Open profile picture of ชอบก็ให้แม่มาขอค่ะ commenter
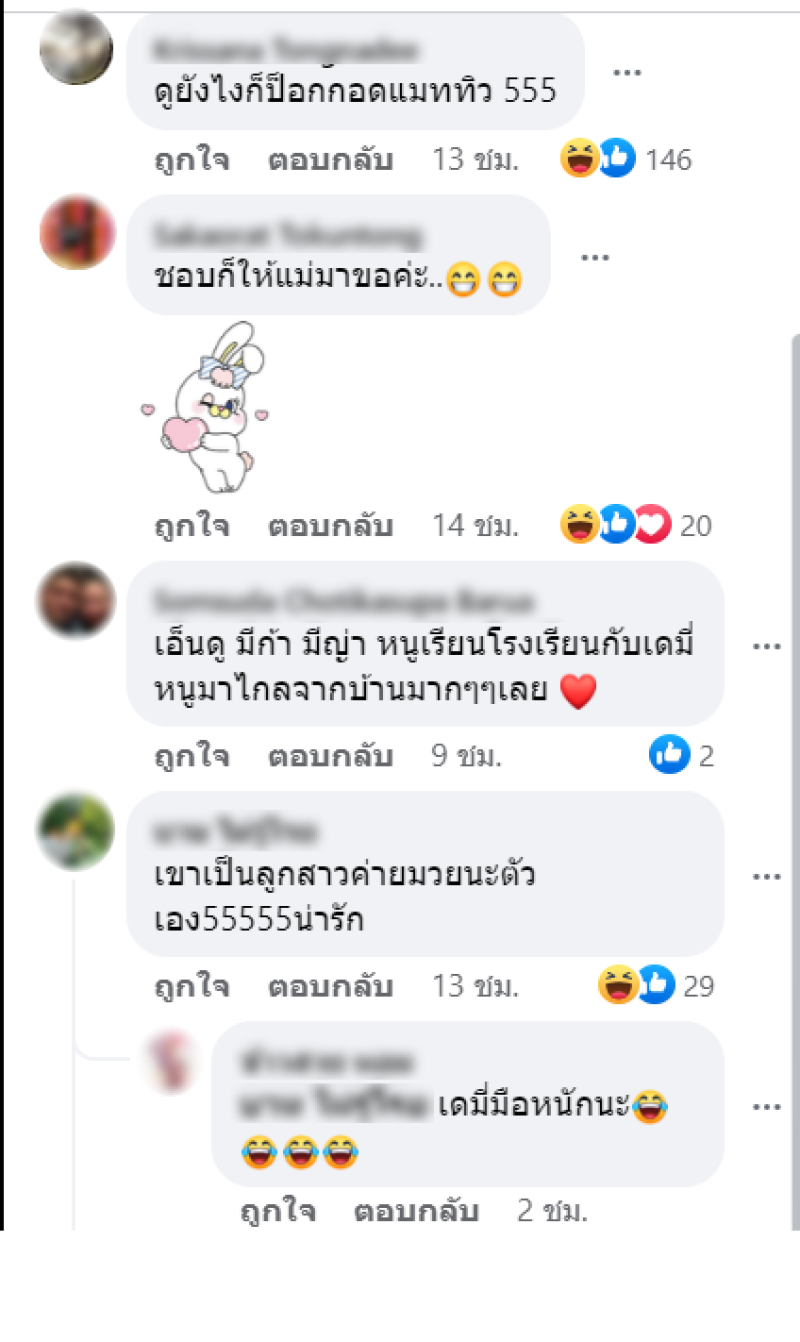Screen dimensions: 800x1342 [x=77, y=232]
